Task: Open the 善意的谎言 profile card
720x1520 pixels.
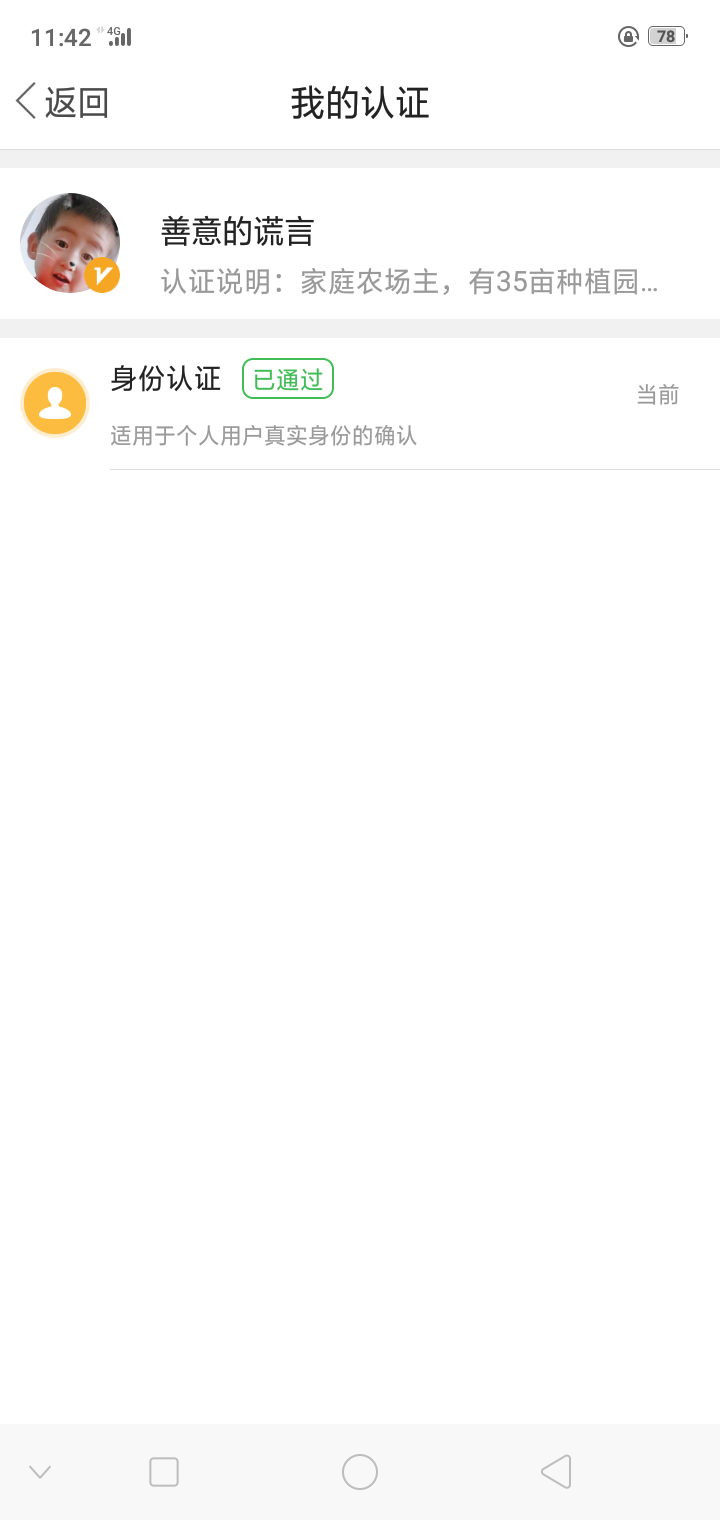Action: click(360, 243)
